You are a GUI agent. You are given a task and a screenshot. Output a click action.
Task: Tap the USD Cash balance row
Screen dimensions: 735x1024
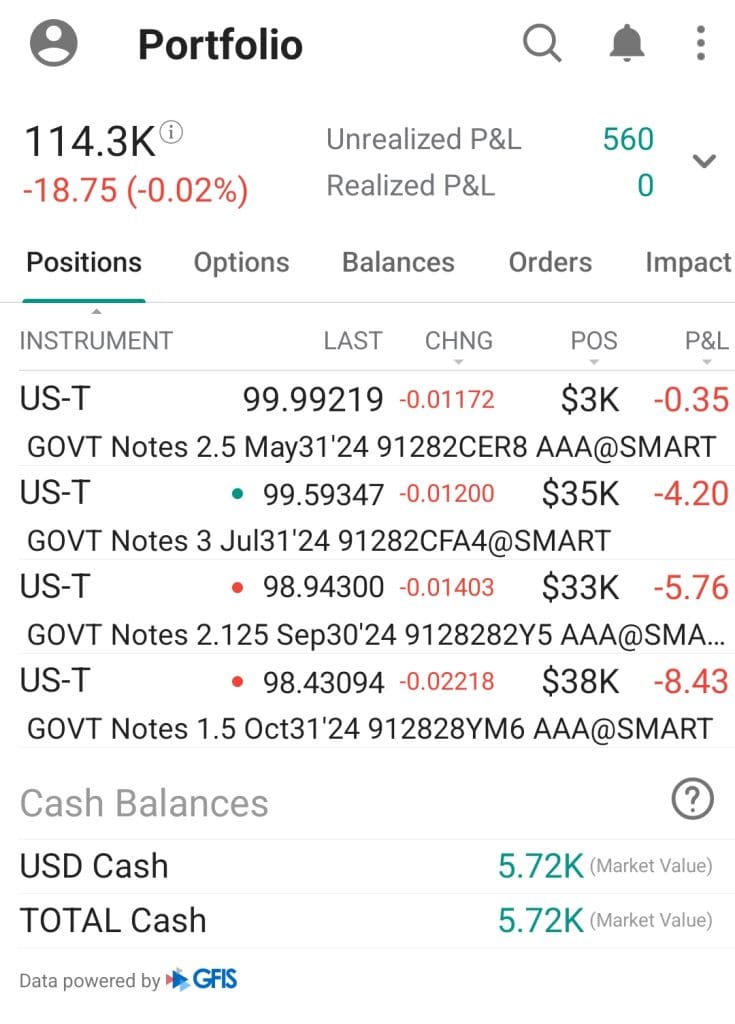click(367, 866)
